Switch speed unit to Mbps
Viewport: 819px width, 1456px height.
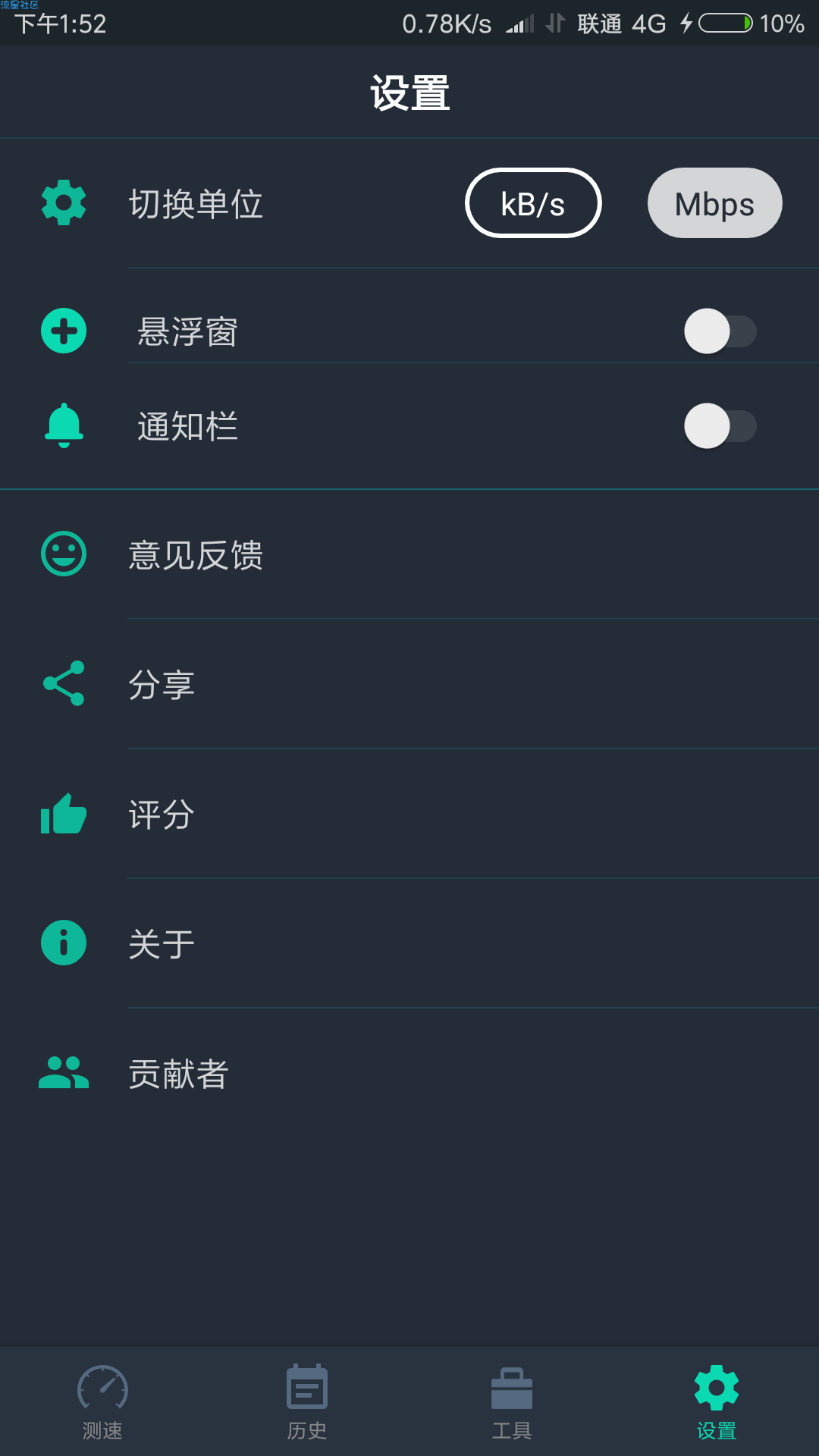[x=714, y=203]
